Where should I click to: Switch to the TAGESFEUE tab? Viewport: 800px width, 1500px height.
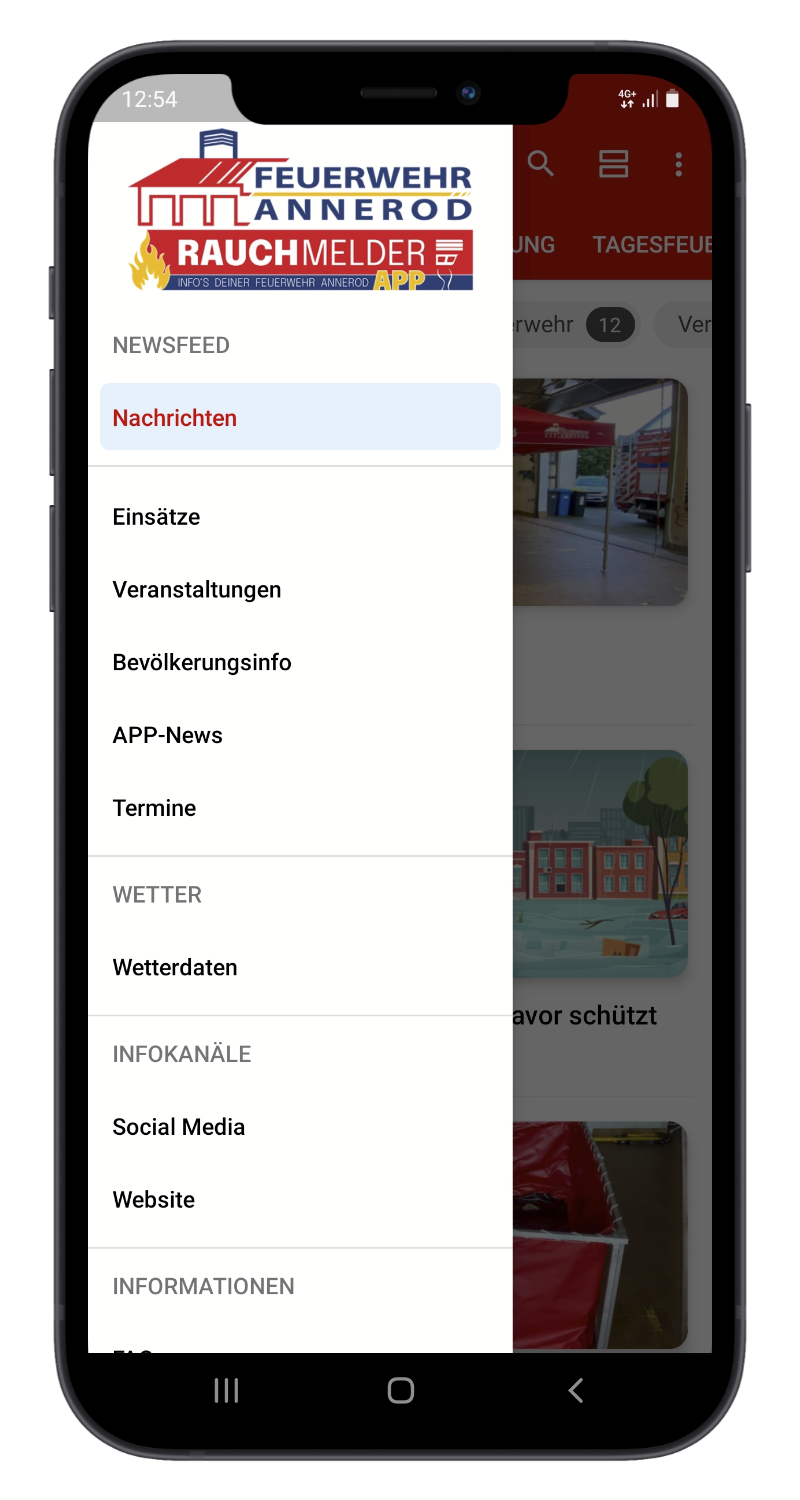[652, 245]
